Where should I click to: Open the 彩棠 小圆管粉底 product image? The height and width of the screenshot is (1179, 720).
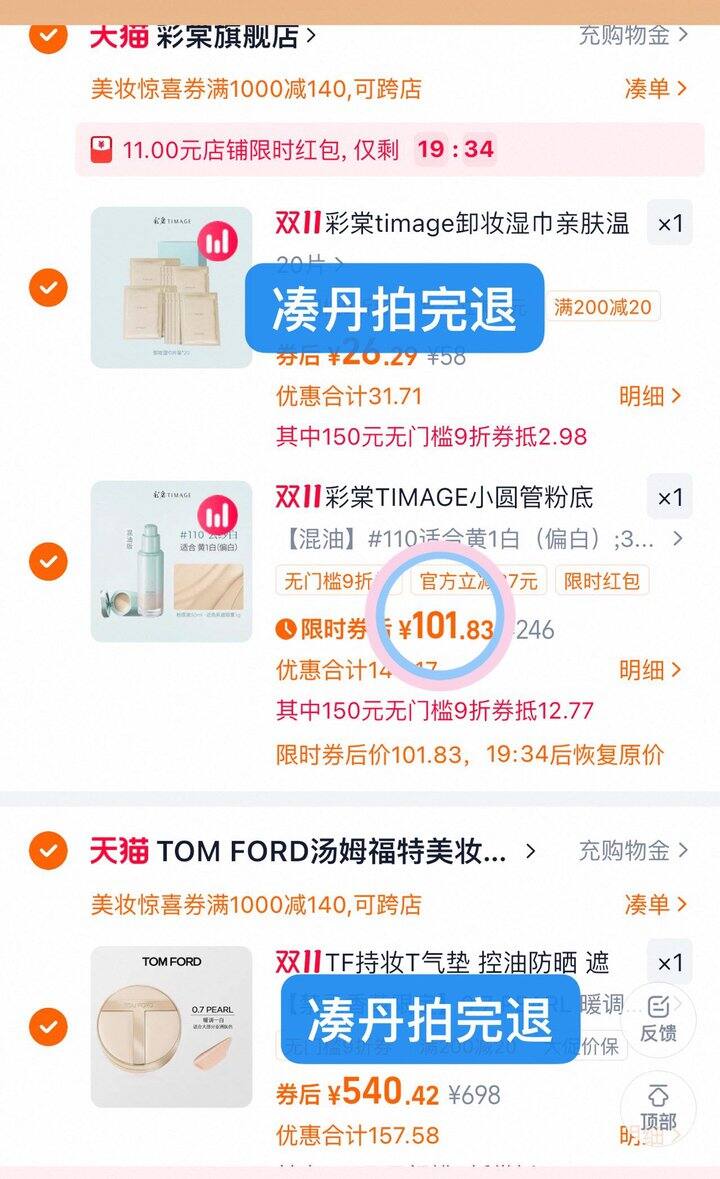(171, 561)
